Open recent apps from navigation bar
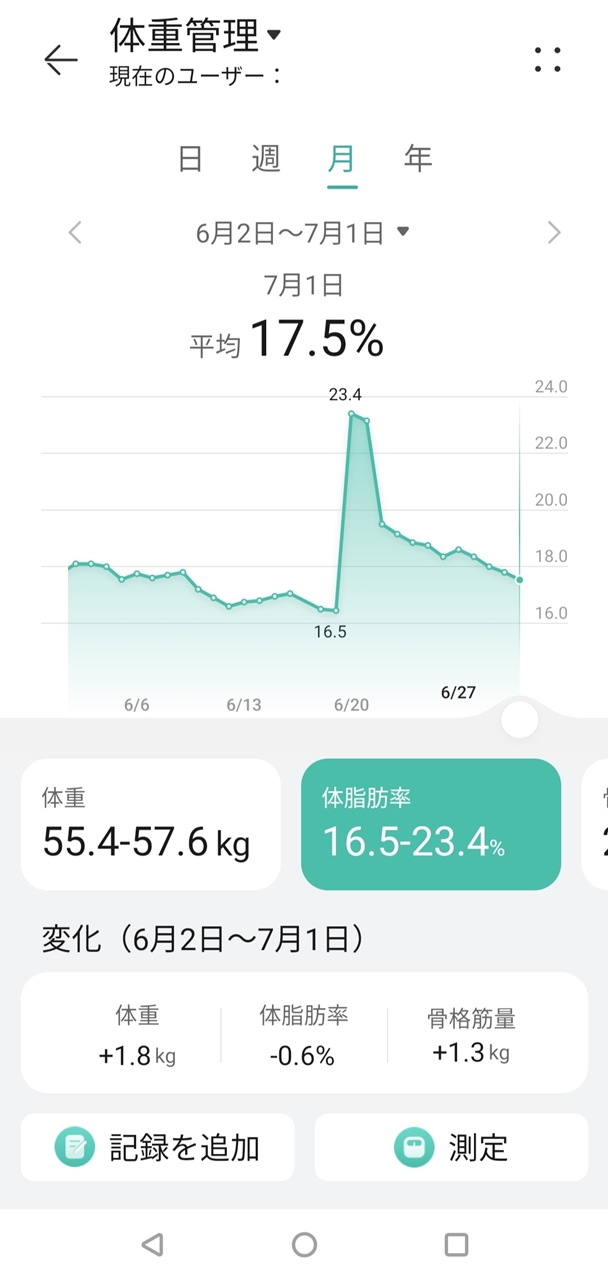 pyautogui.click(x=456, y=1244)
